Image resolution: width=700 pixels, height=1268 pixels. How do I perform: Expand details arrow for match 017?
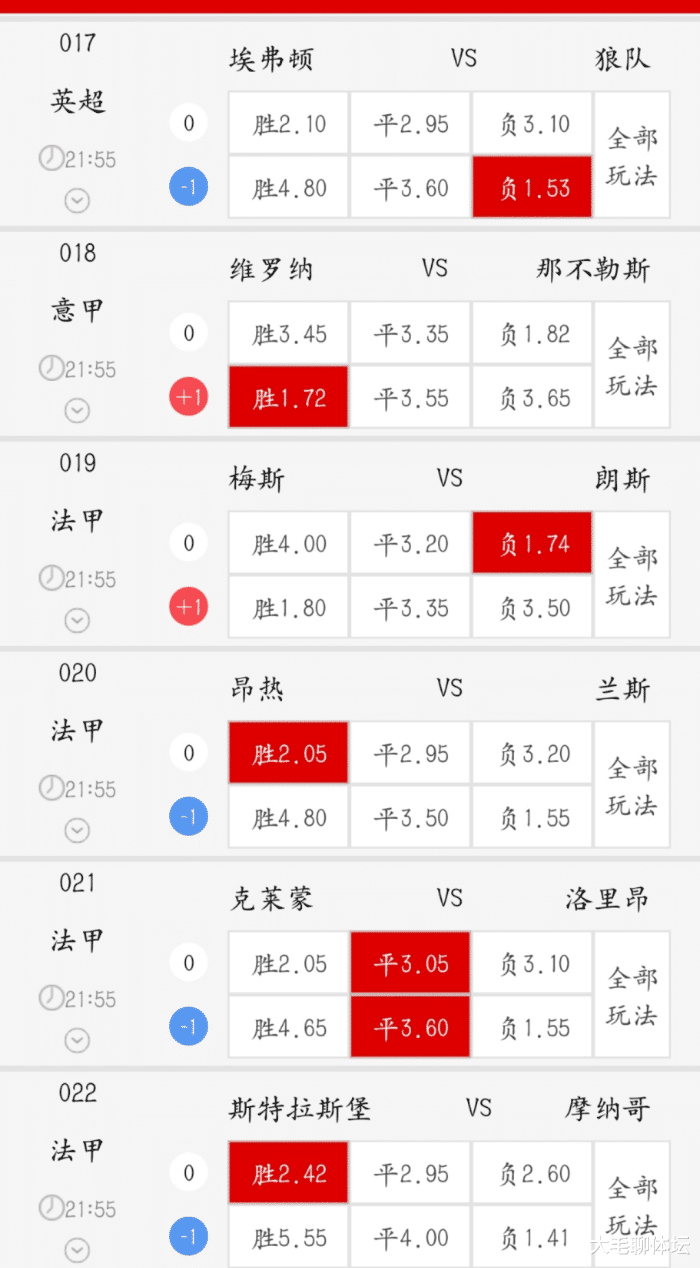(77, 201)
